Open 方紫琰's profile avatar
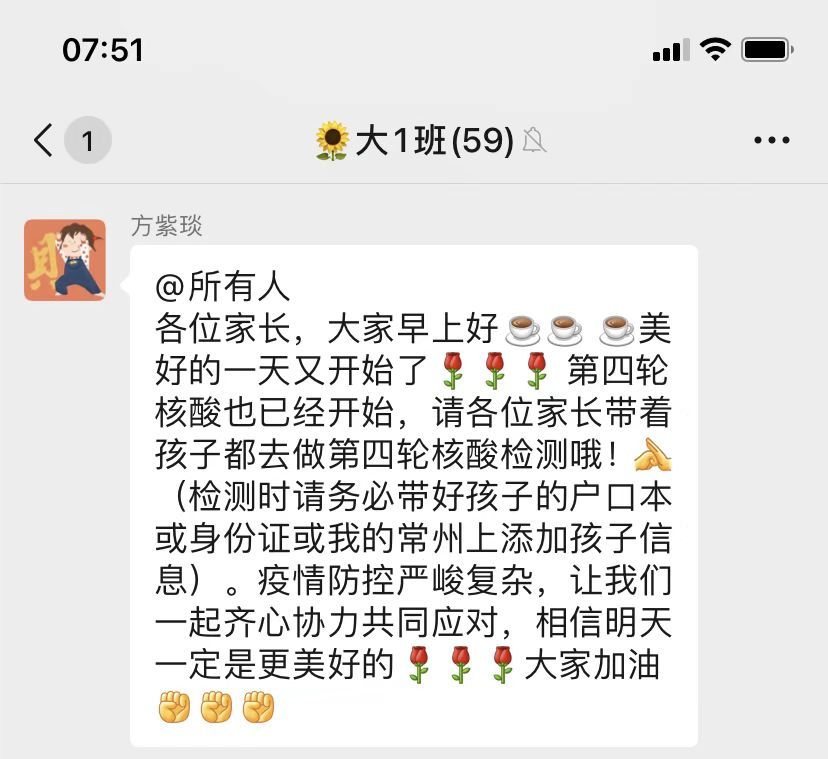Screen dimensions: 828x759 click(65, 260)
